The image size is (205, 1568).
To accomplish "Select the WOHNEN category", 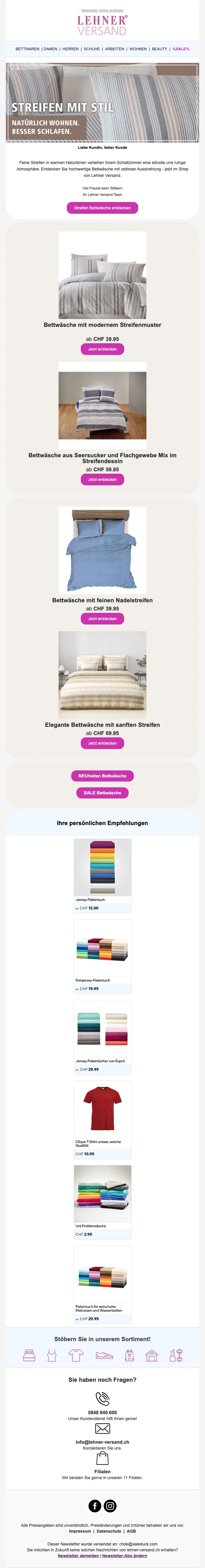I will tap(138, 49).
